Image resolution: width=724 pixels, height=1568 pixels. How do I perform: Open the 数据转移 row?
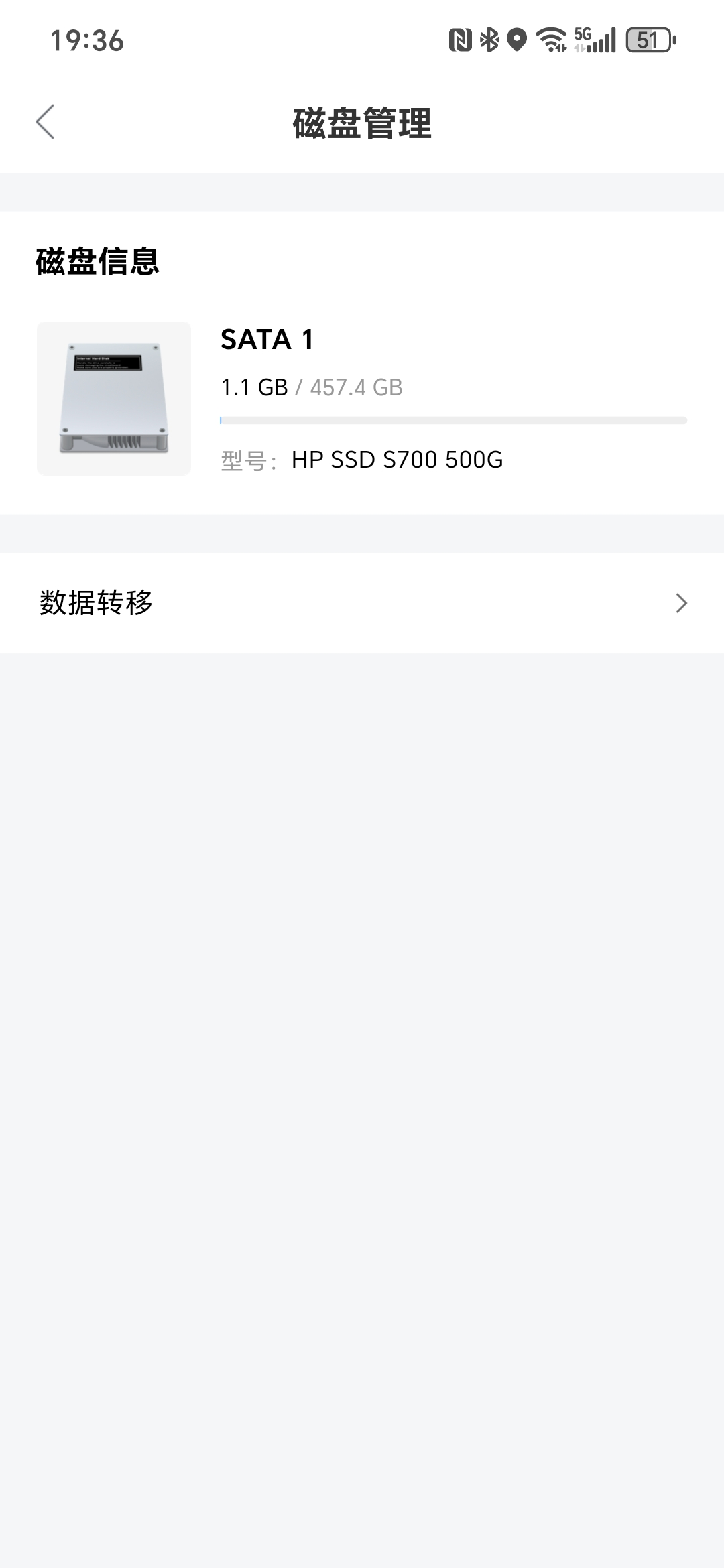pos(362,603)
